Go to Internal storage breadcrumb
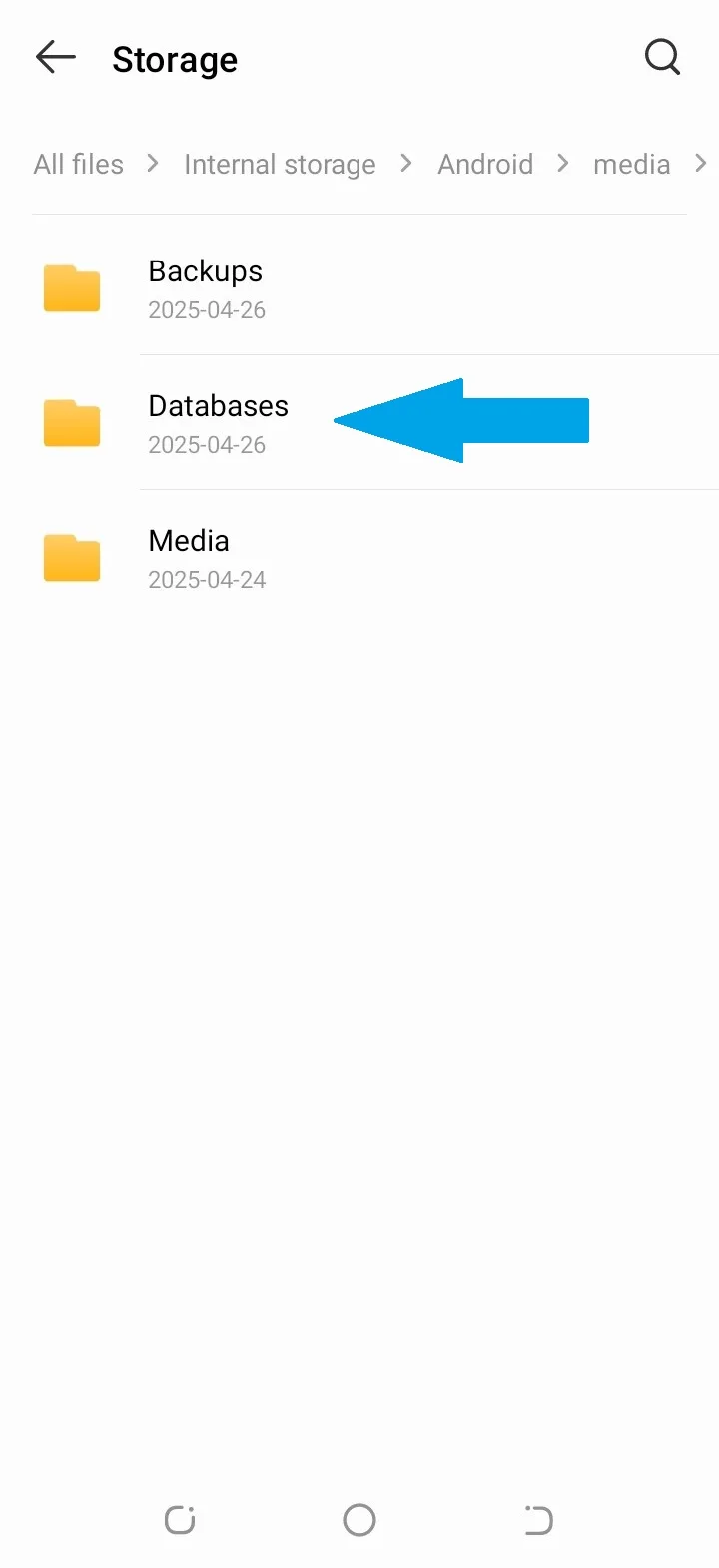The image size is (719, 1568). click(x=280, y=164)
